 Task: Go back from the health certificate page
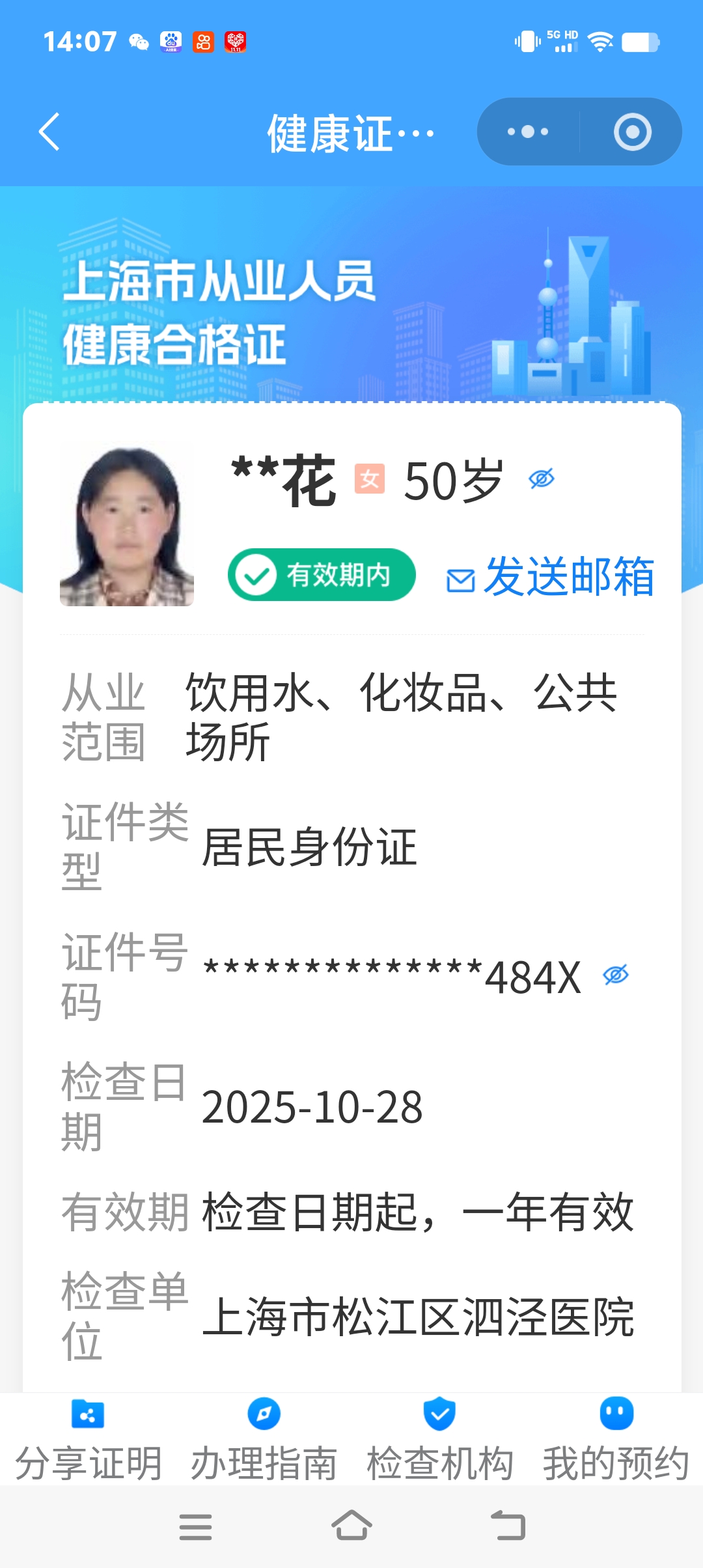(x=49, y=132)
